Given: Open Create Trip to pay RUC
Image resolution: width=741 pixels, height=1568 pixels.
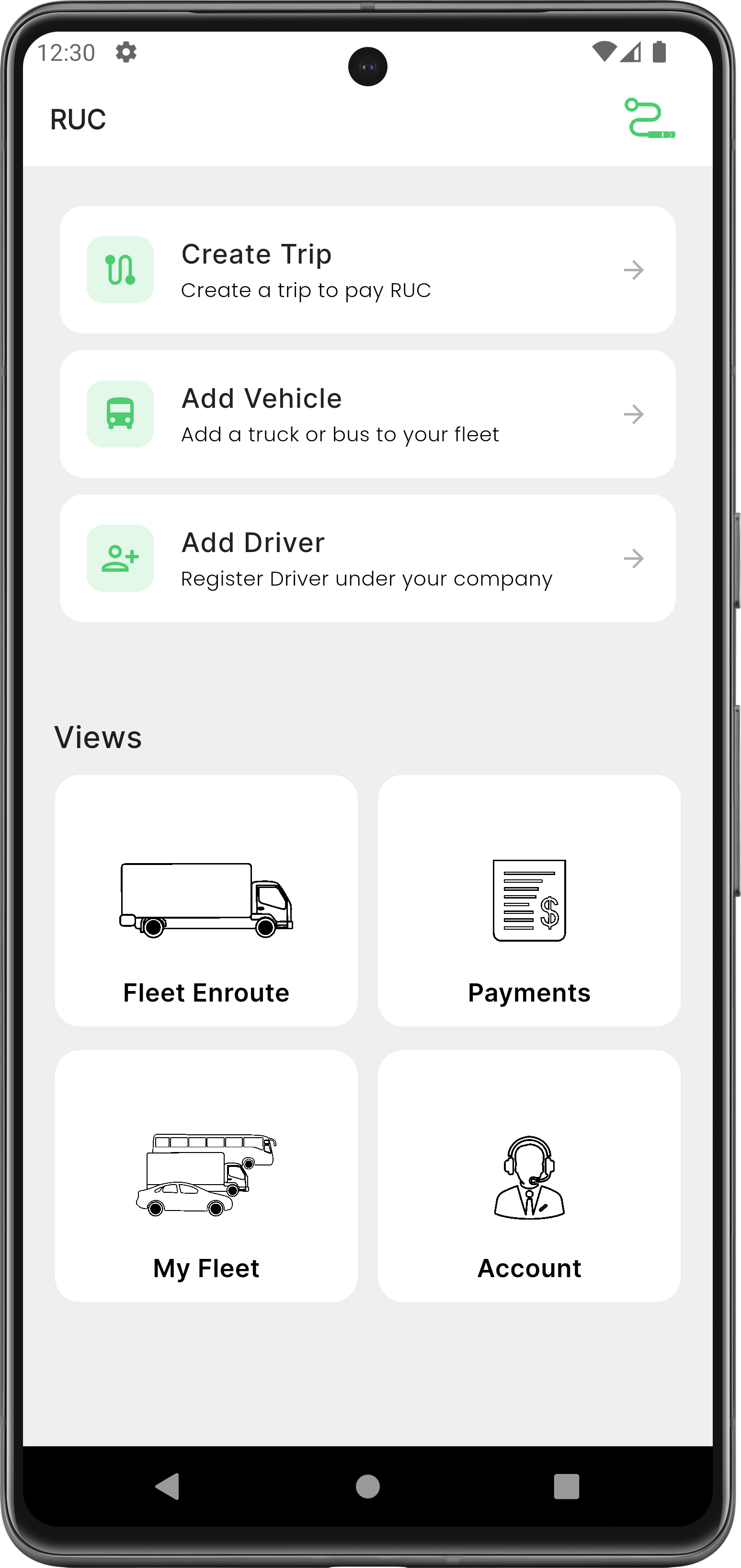Looking at the screenshot, I should (x=367, y=270).
